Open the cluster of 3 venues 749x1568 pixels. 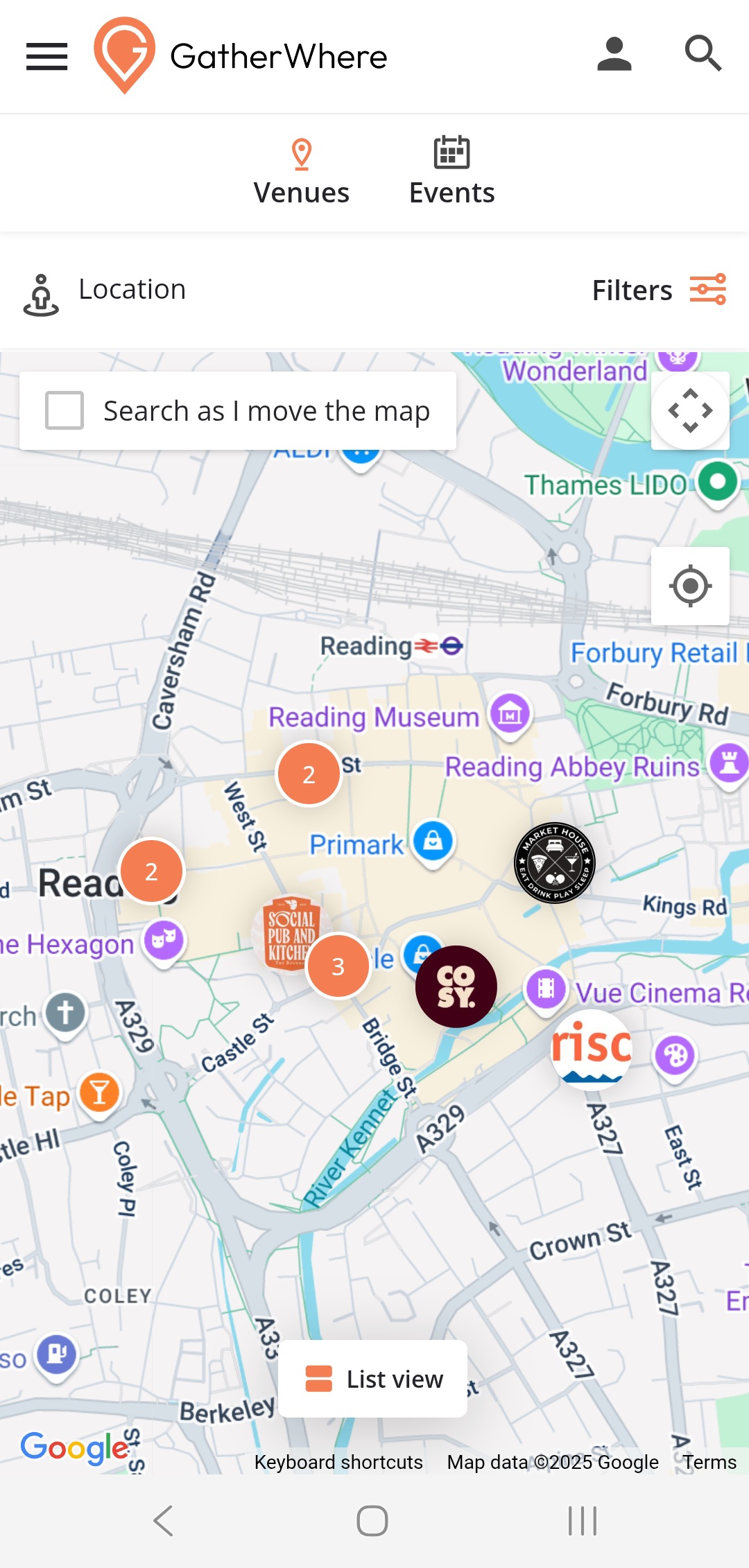(x=338, y=966)
